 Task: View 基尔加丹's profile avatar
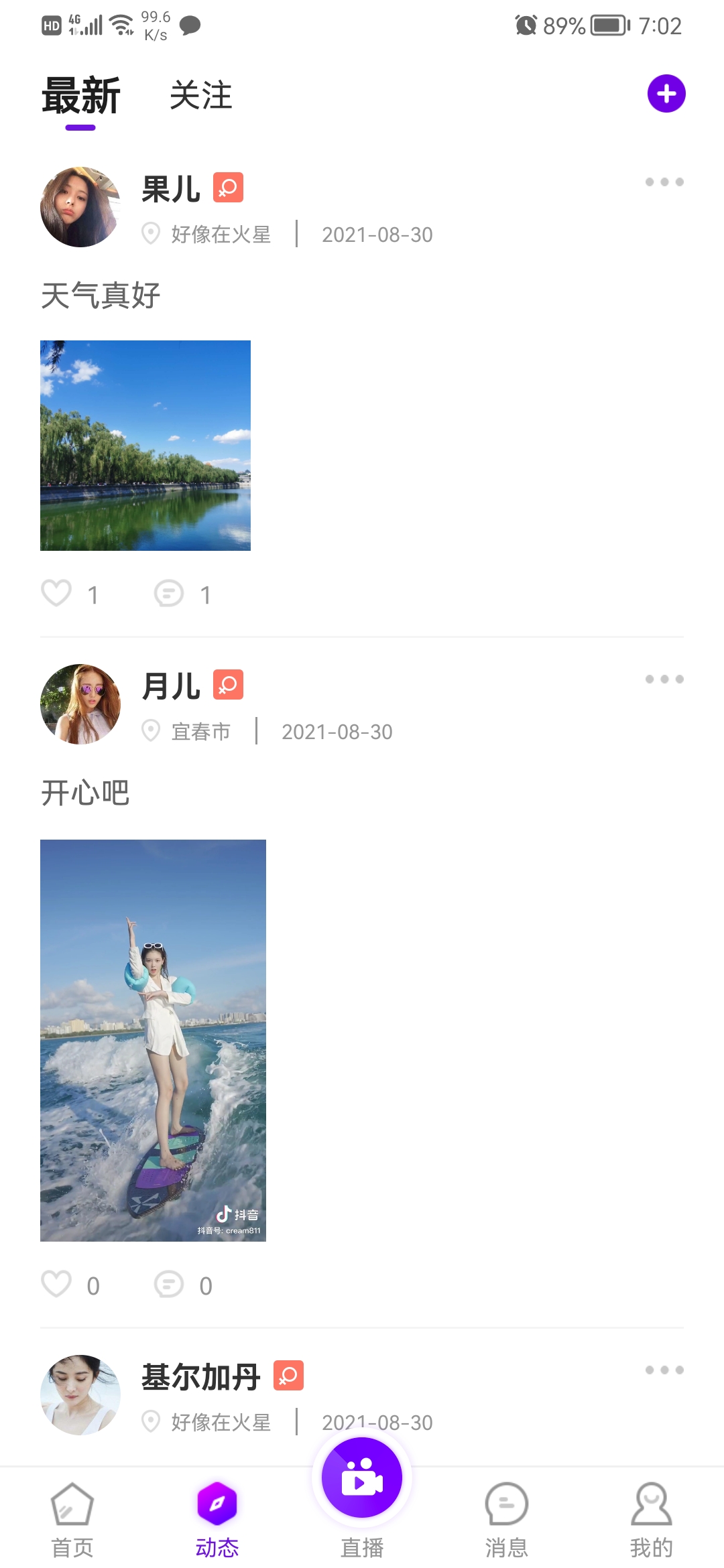point(80,1395)
